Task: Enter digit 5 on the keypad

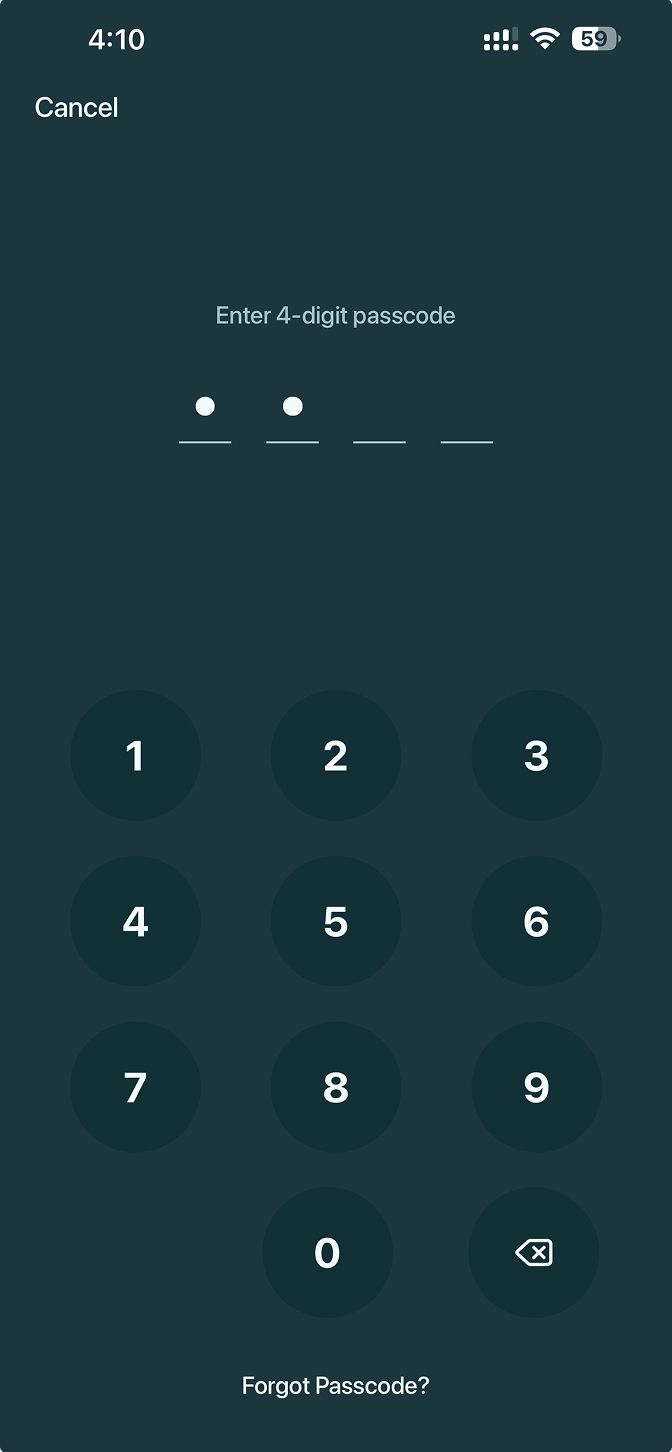Action: coord(336,921)
